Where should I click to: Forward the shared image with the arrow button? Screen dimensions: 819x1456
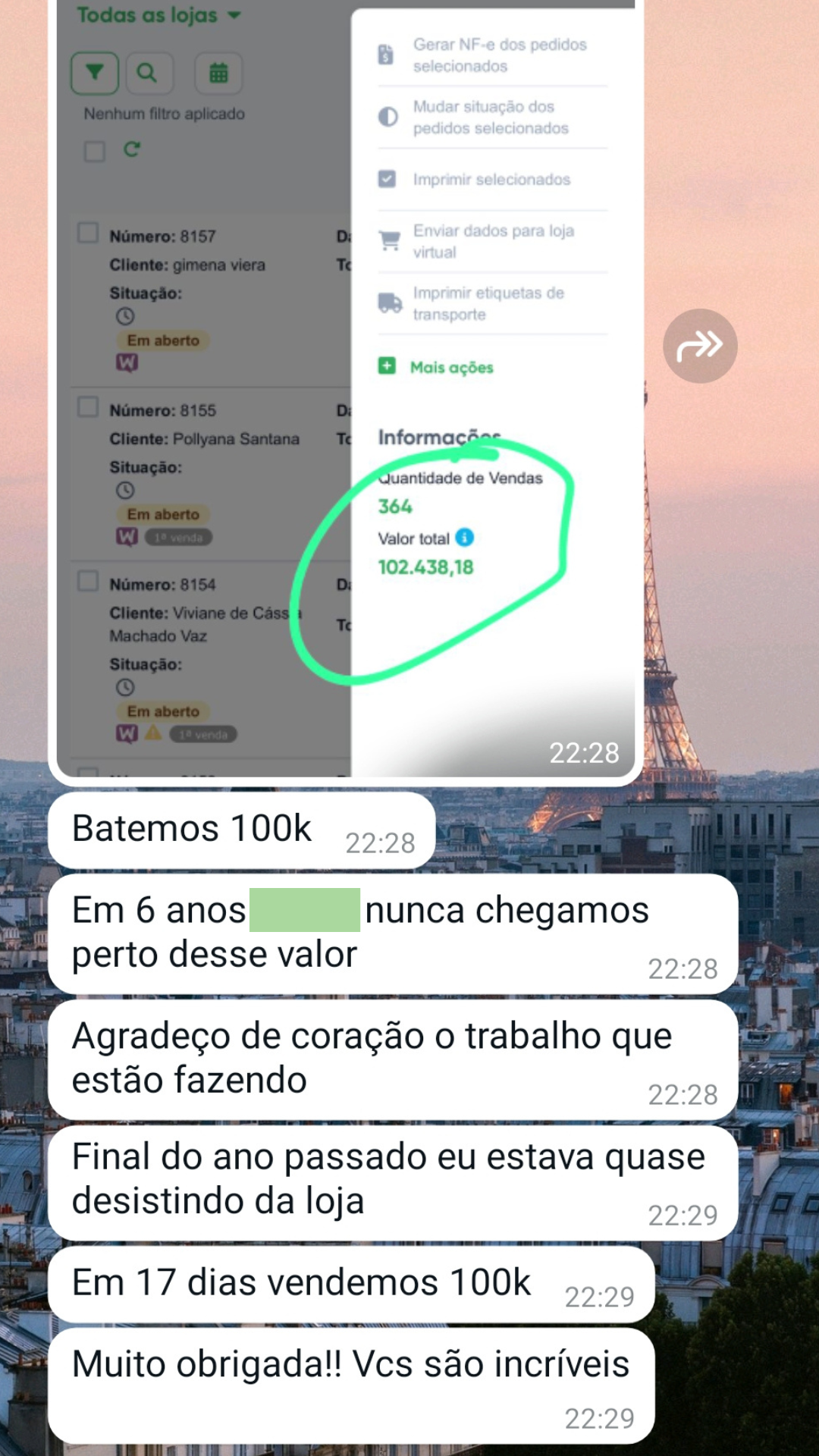699,346
